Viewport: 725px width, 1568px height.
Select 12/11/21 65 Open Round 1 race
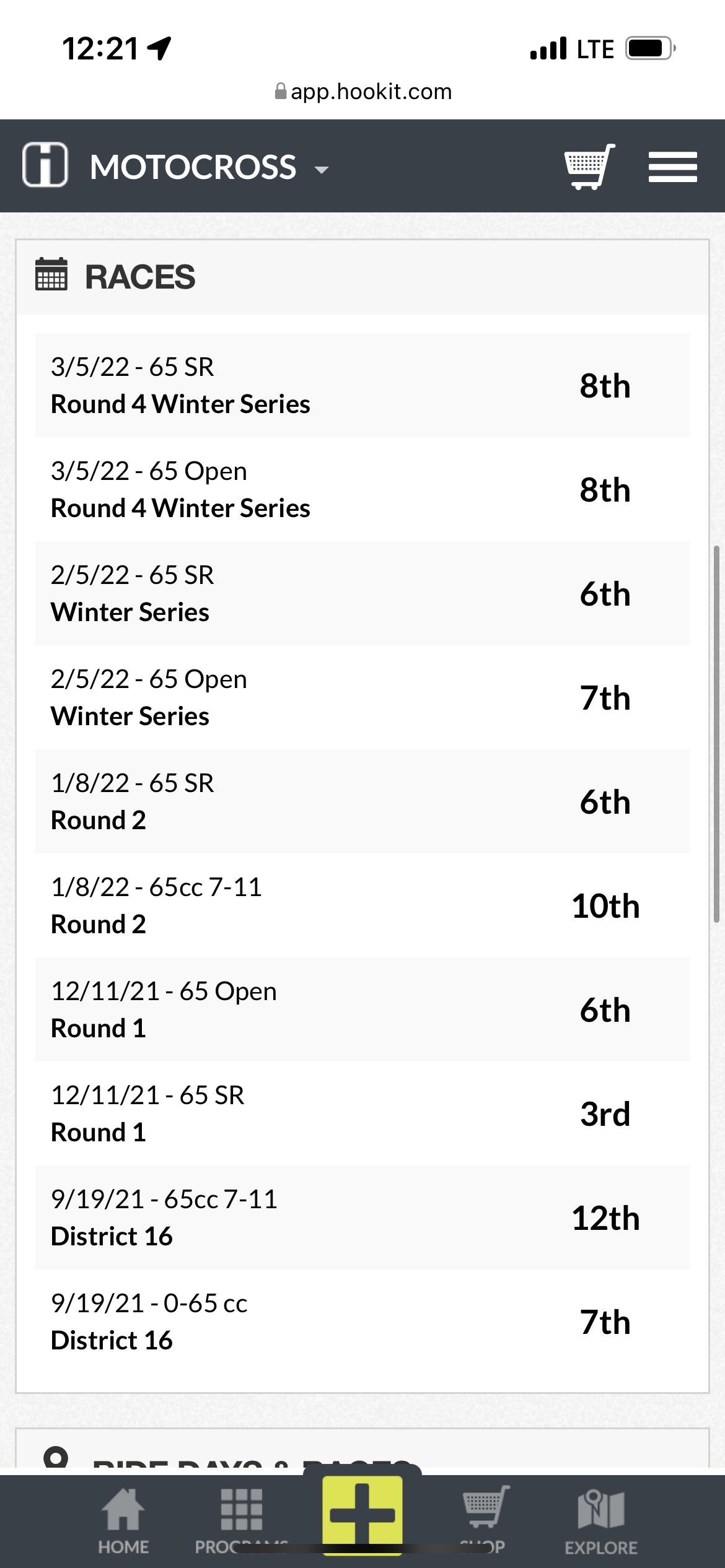pos(362,1009)
